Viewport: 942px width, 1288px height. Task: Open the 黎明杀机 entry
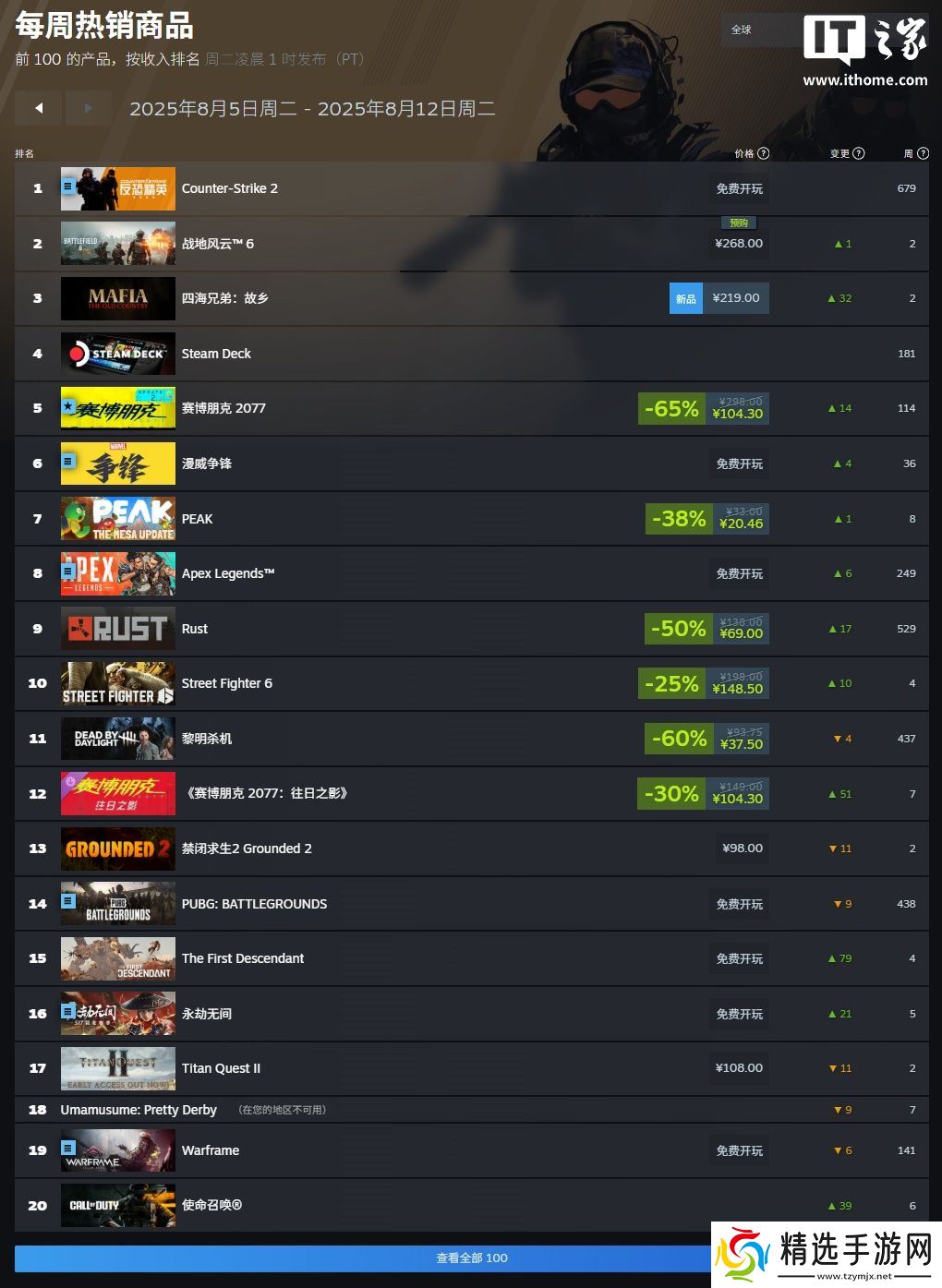(x=207, y=739)
